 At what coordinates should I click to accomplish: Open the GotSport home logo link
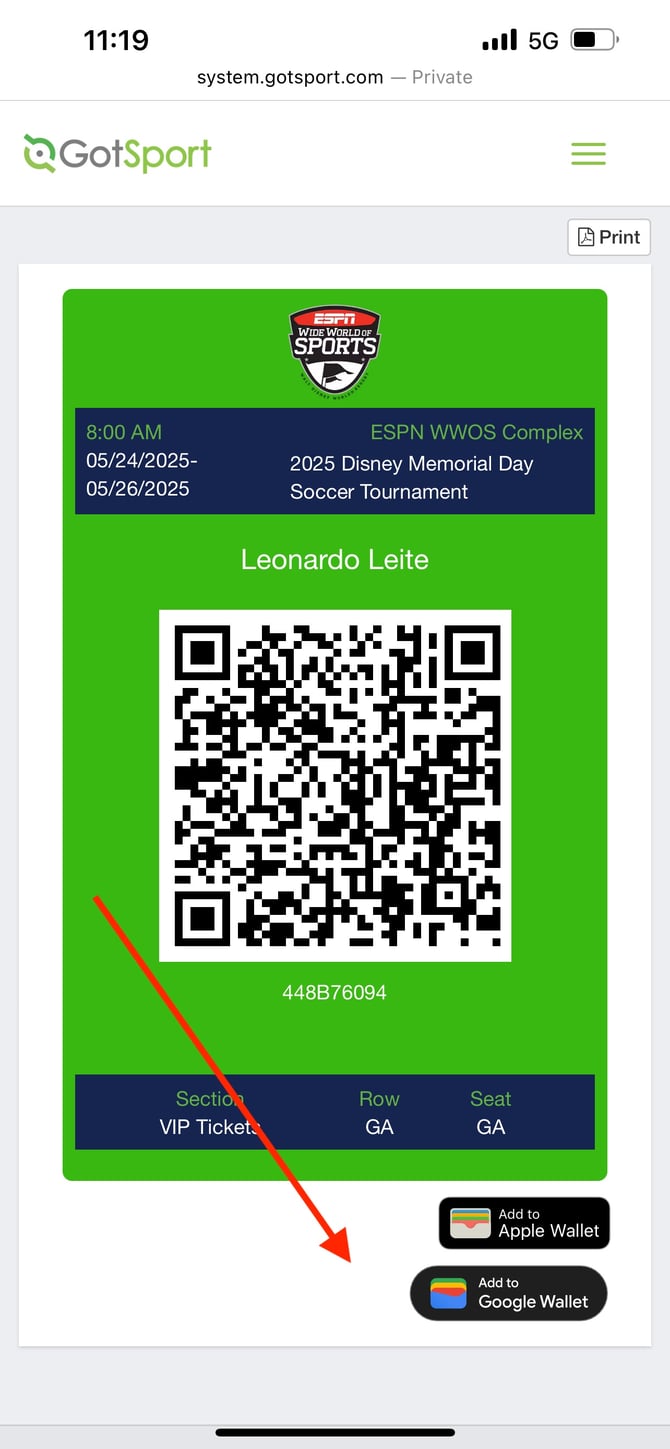(x=118, y=154)
